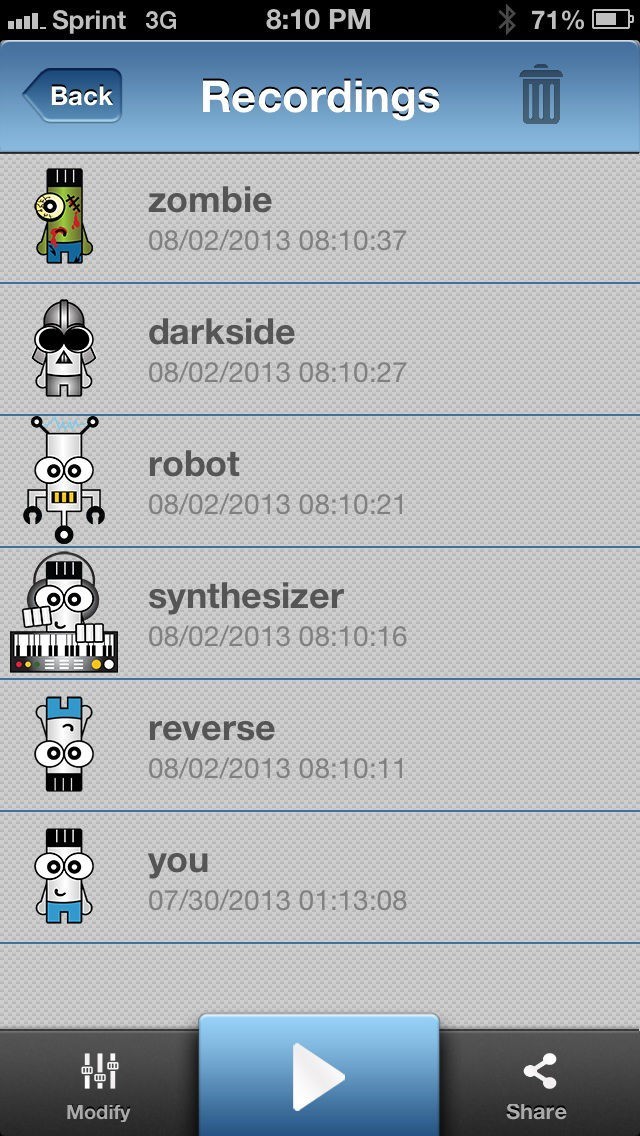
Task: Open the recording named you
Action: tap(320, 877)
